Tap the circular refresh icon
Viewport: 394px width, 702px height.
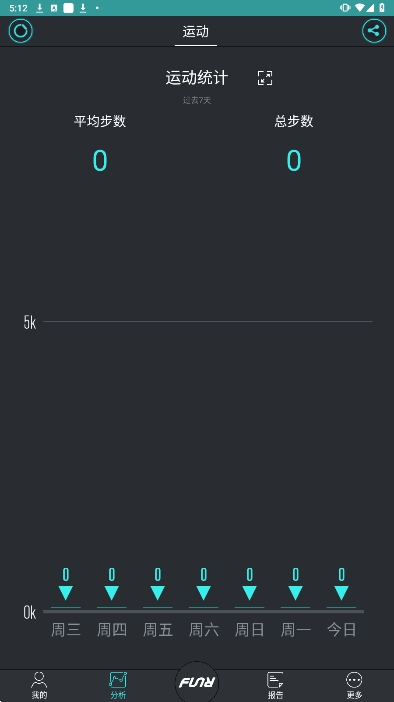coord(21,31)
